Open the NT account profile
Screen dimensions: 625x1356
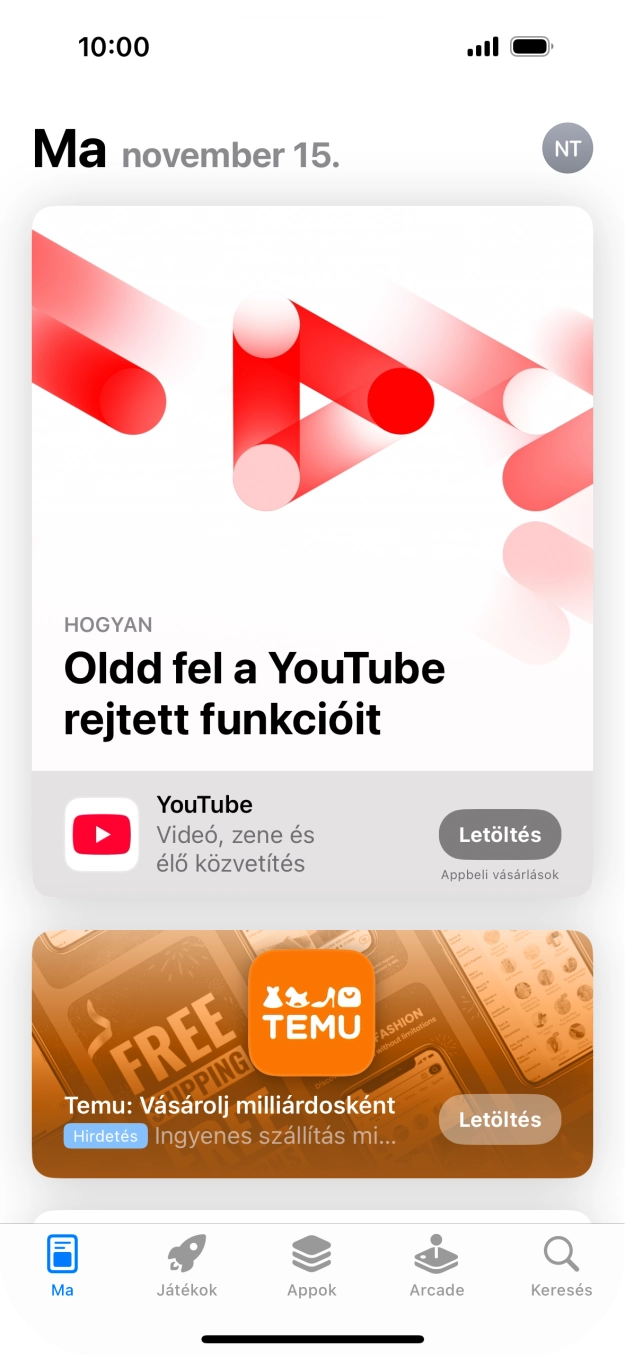coord(567,149)
